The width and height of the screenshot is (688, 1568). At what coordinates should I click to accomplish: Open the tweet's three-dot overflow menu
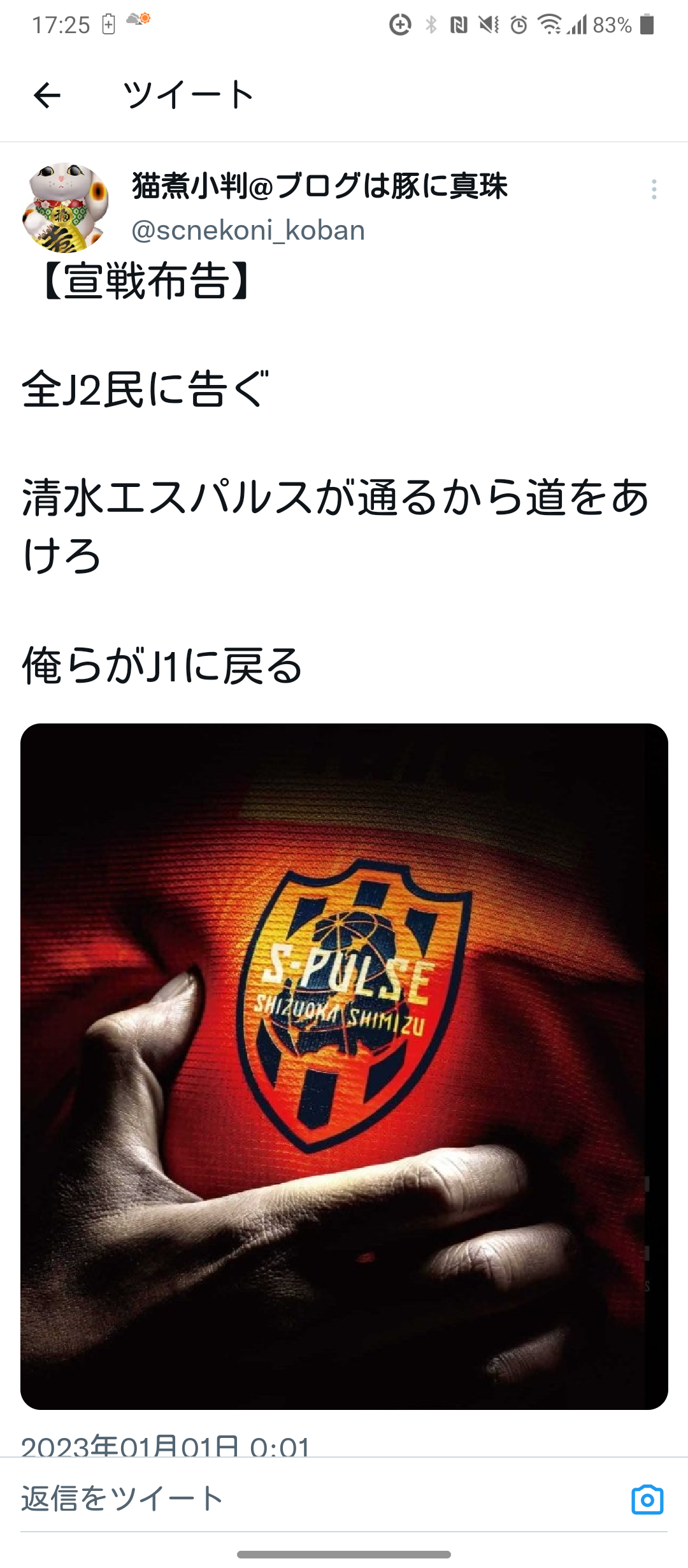(654, 189)
